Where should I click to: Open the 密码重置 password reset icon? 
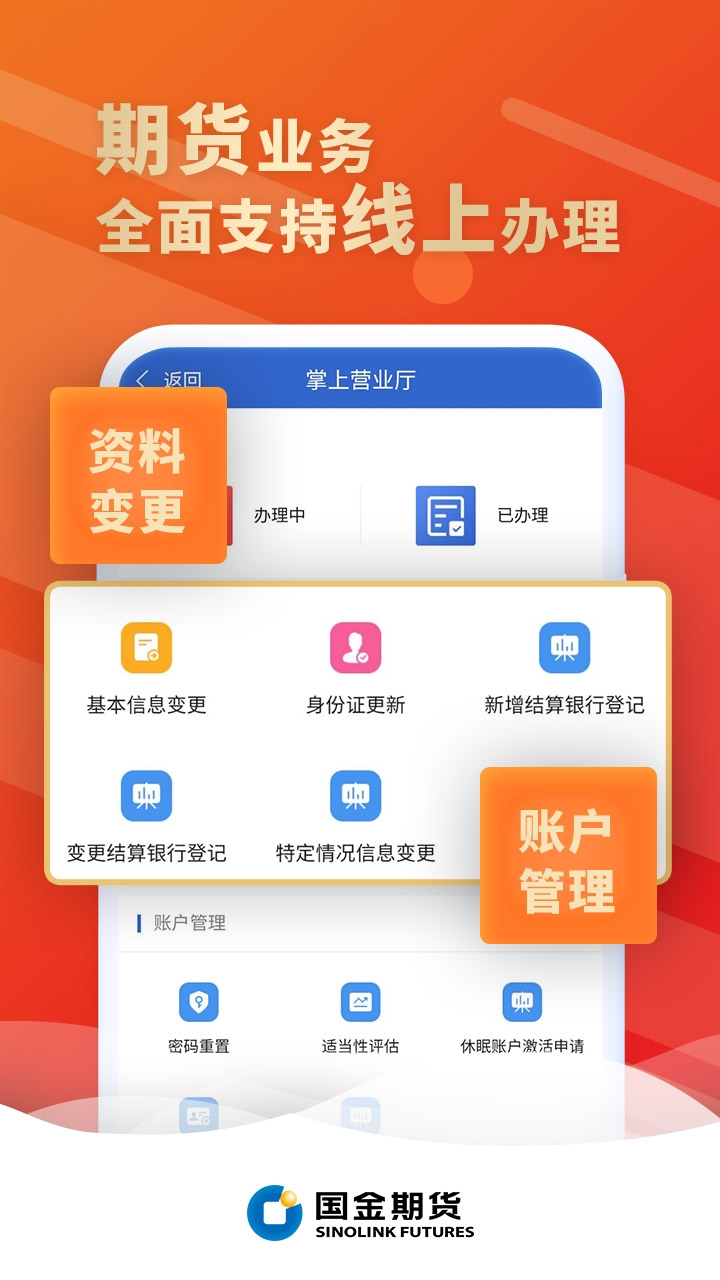[200, 1003]
